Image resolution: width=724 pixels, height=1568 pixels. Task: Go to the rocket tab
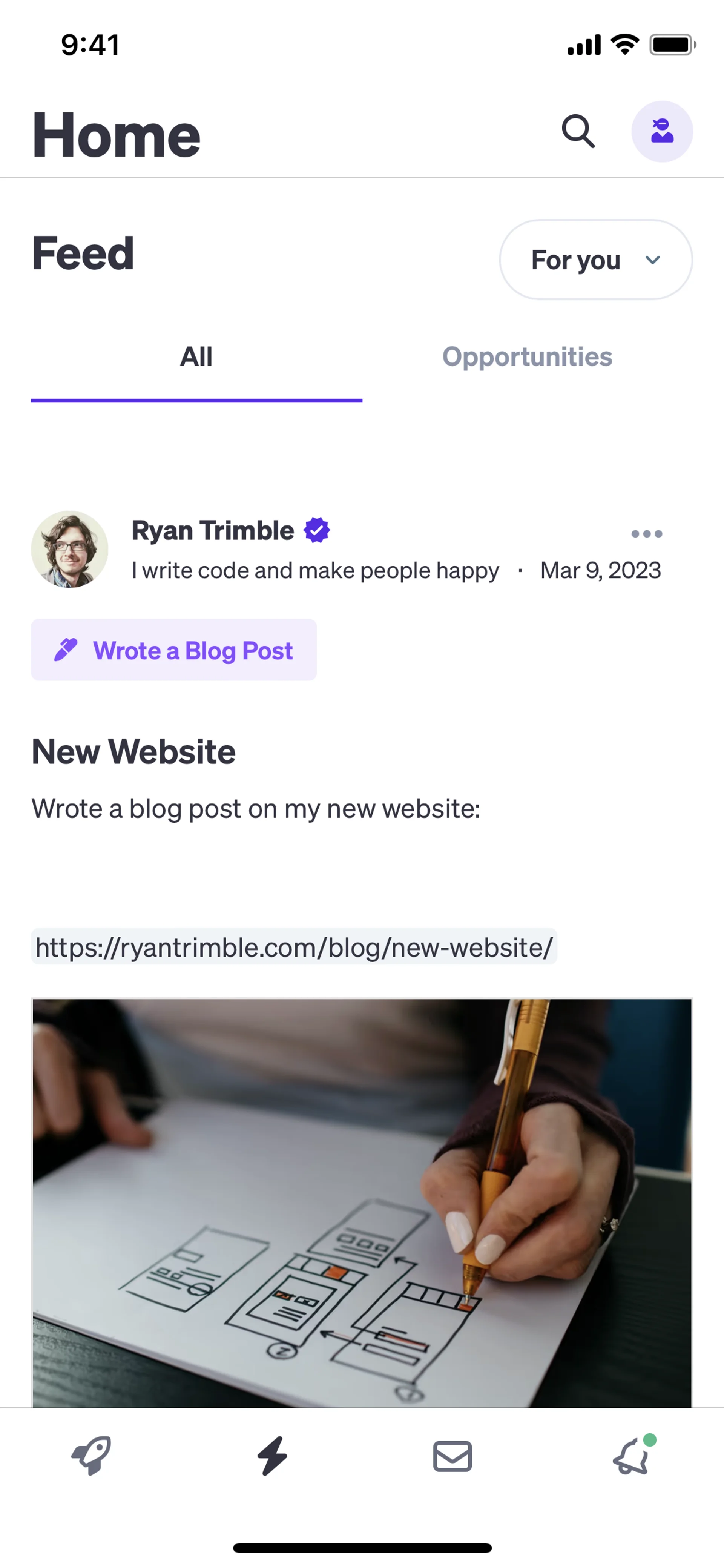(91, 1456)
